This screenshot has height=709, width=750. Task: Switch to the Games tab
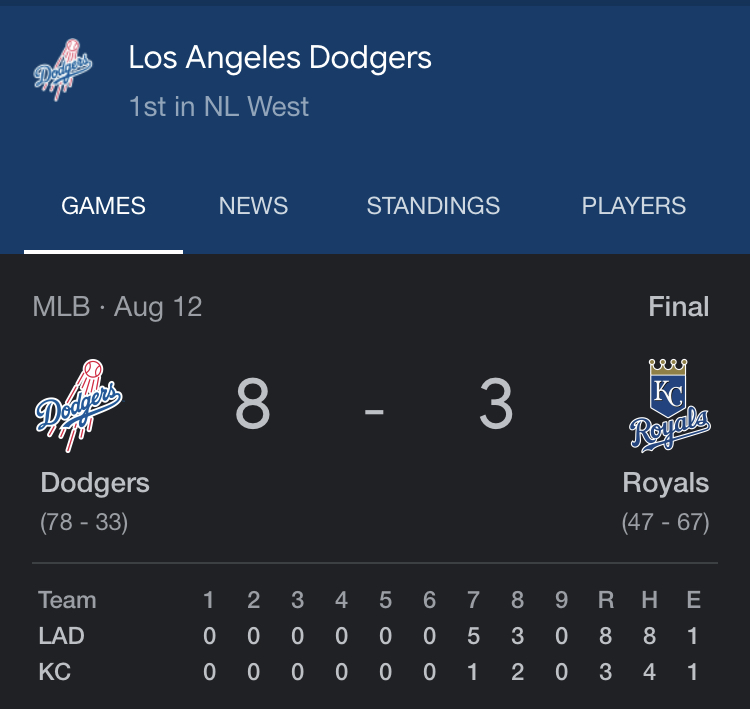[x=103, y=206]
